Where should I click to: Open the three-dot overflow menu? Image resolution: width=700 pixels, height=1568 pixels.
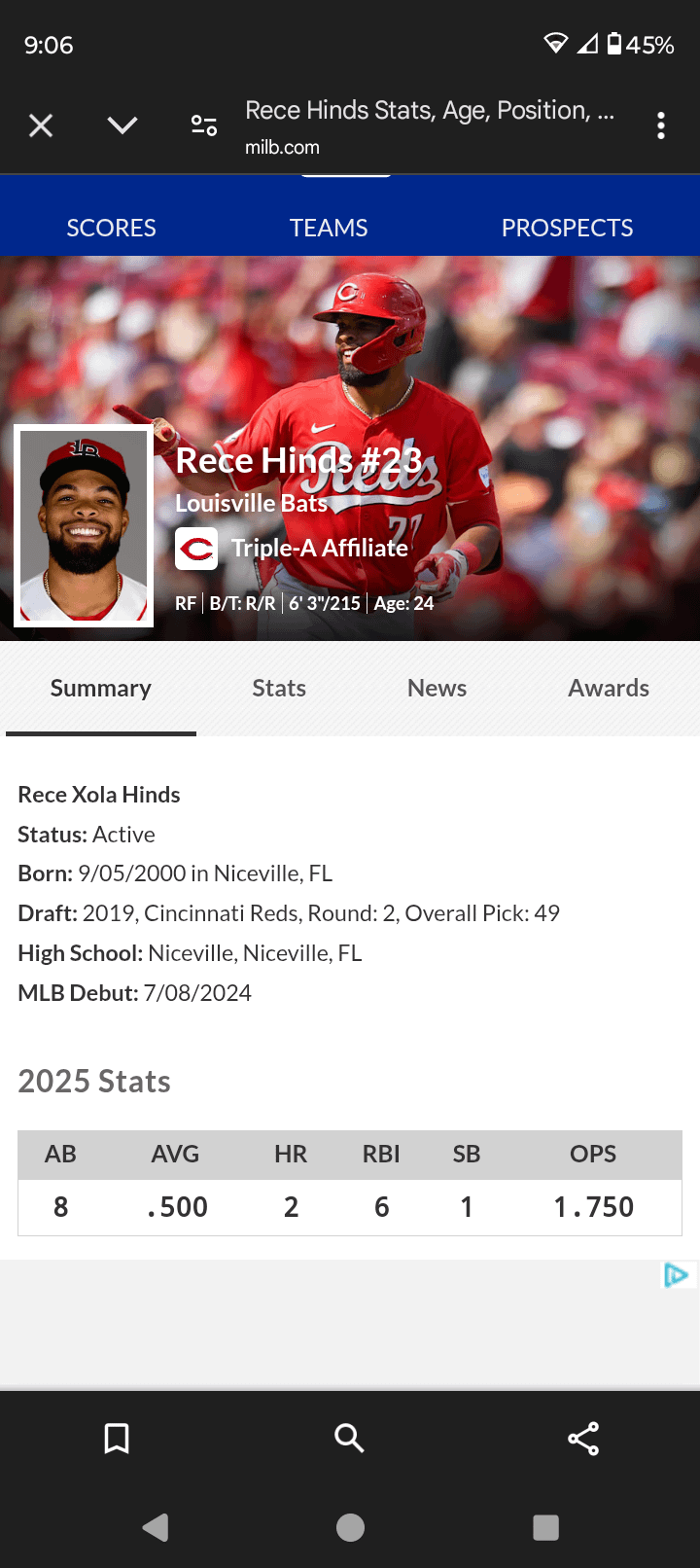click(x=661, y=125)
